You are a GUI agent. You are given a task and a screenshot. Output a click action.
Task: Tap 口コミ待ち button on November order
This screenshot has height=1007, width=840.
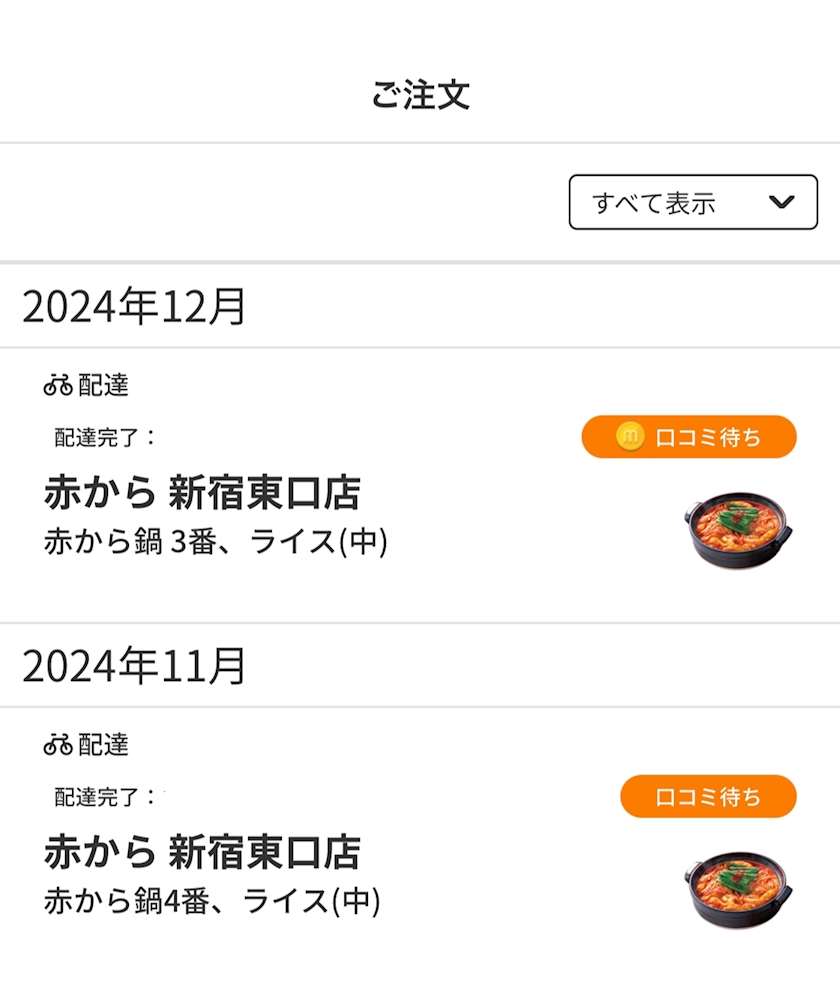click(x=708, y=796)
